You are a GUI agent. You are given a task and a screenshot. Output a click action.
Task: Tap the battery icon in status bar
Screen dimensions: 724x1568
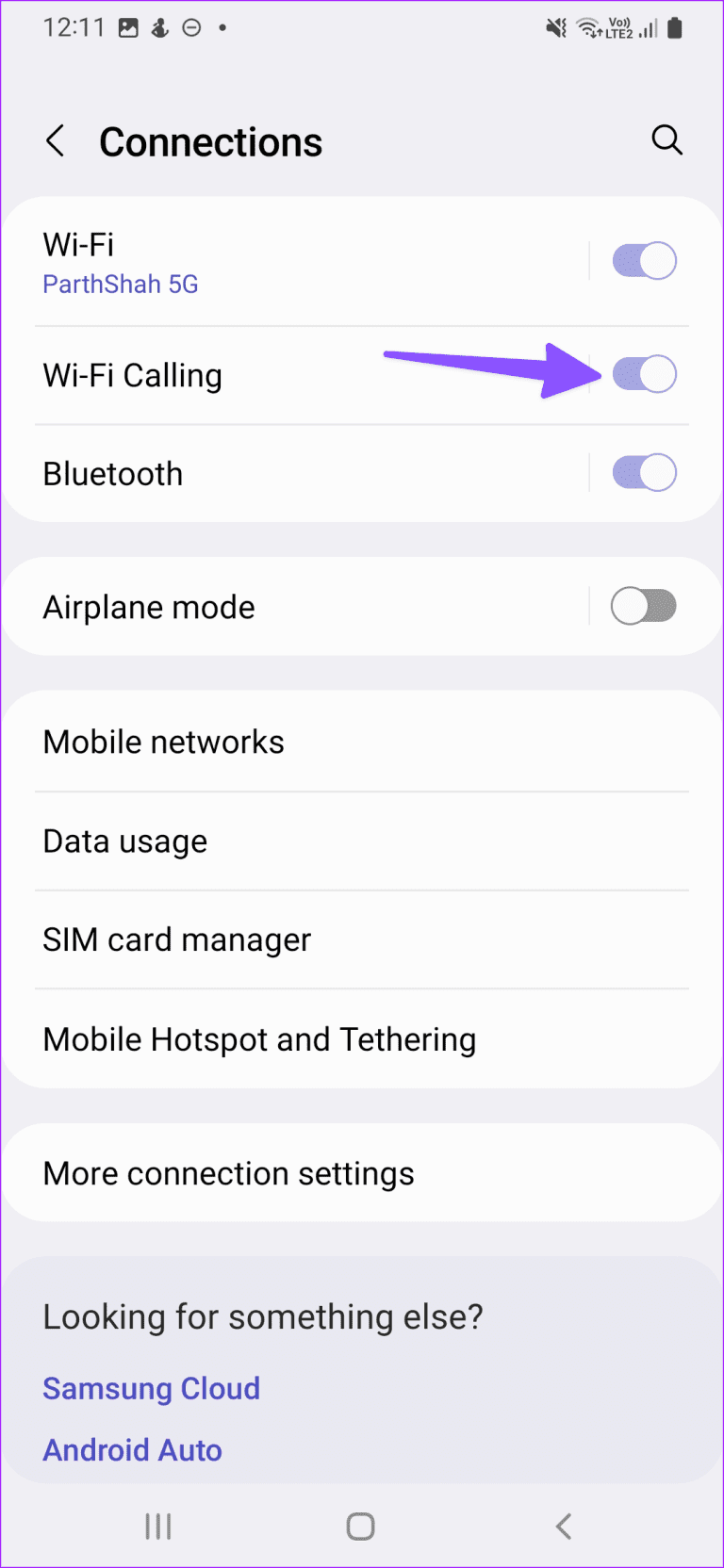pos(676,28)
